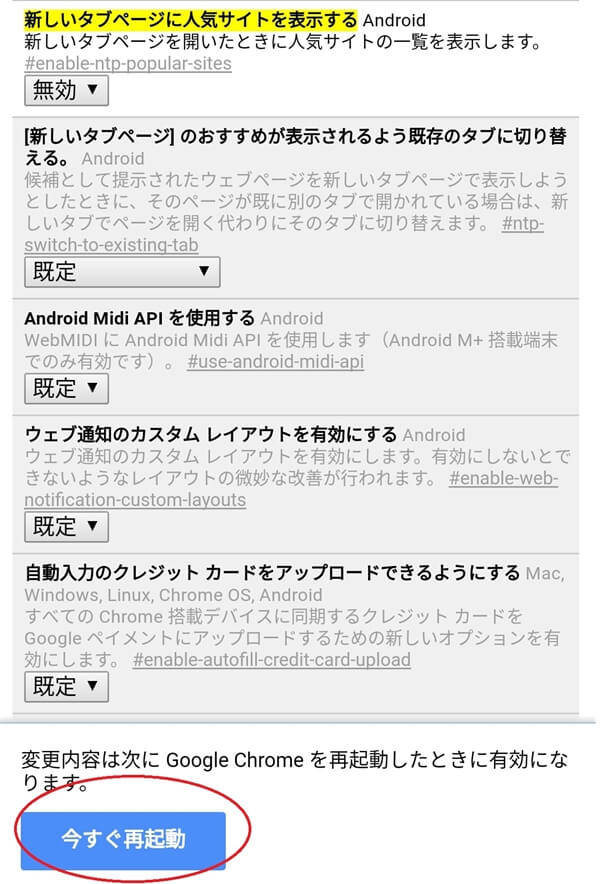Open the 無効 dropdown for popular sites

(x=66, y=90)
